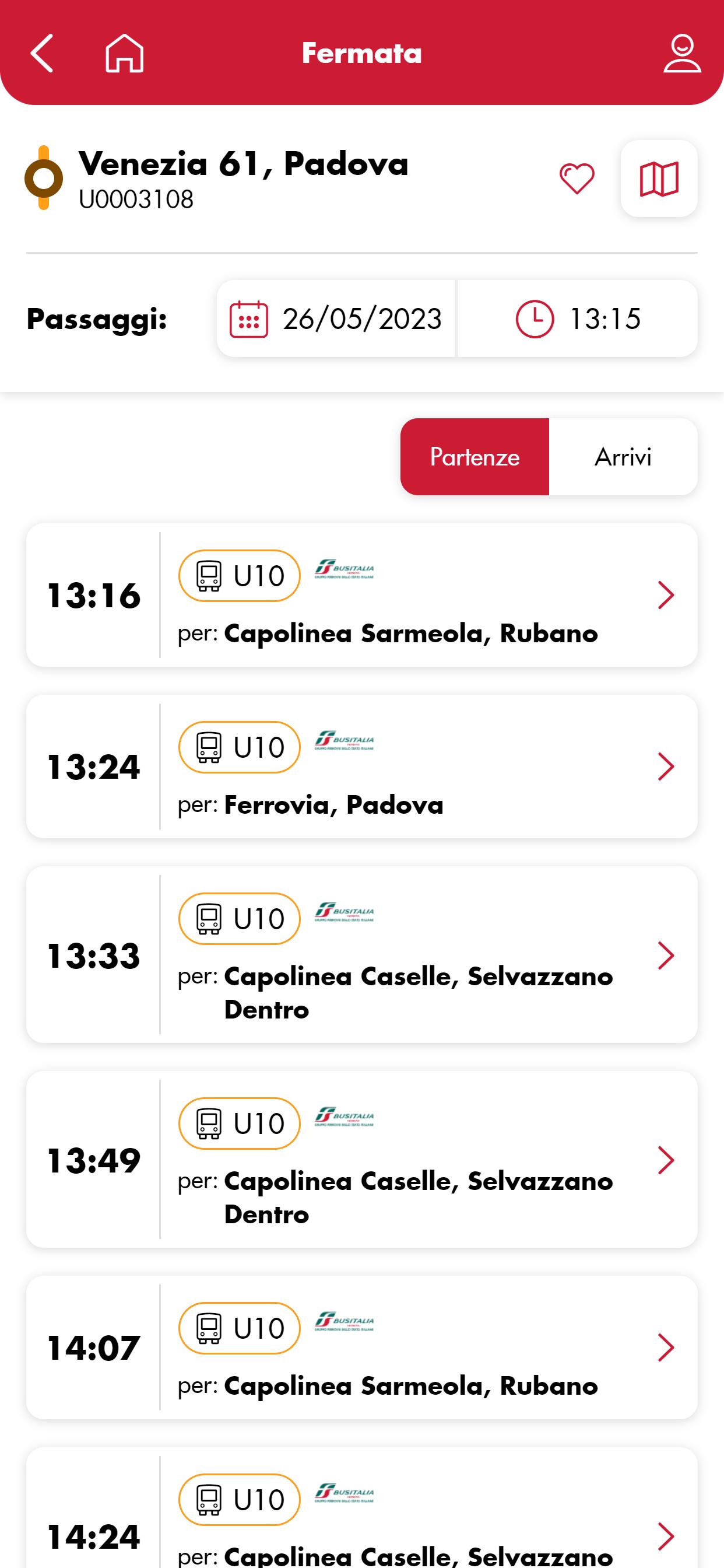The image size is (724, 1568).
Task: Select the Partenze tab
Action: click(475, 457)
